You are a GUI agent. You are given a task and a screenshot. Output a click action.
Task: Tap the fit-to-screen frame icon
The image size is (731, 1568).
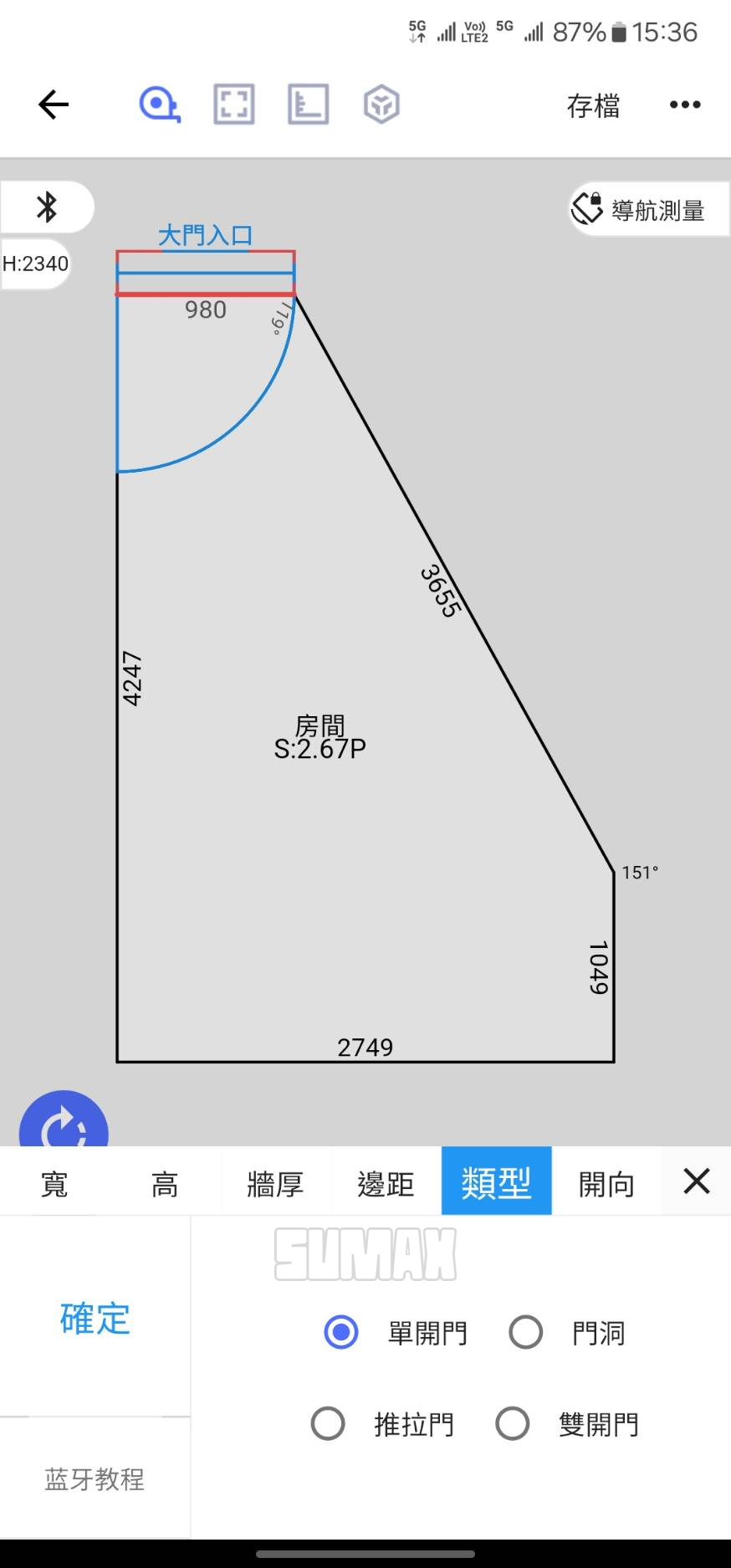tap(233, 105)
